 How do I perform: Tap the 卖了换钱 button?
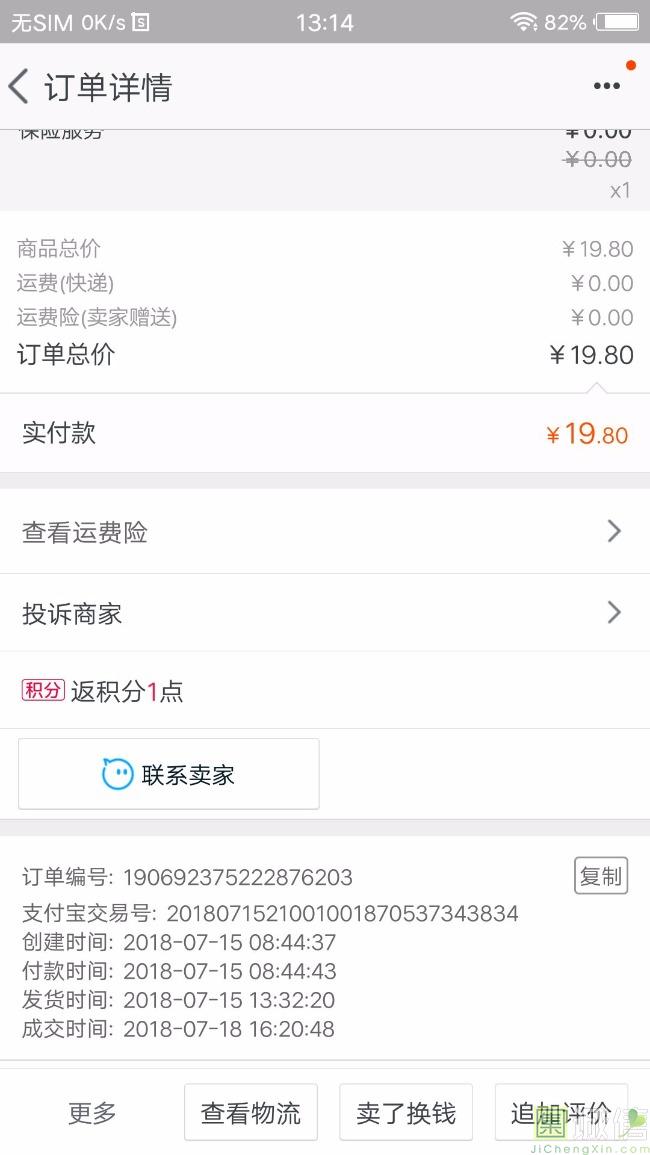pyautogui.click(x=406, y=1113)
